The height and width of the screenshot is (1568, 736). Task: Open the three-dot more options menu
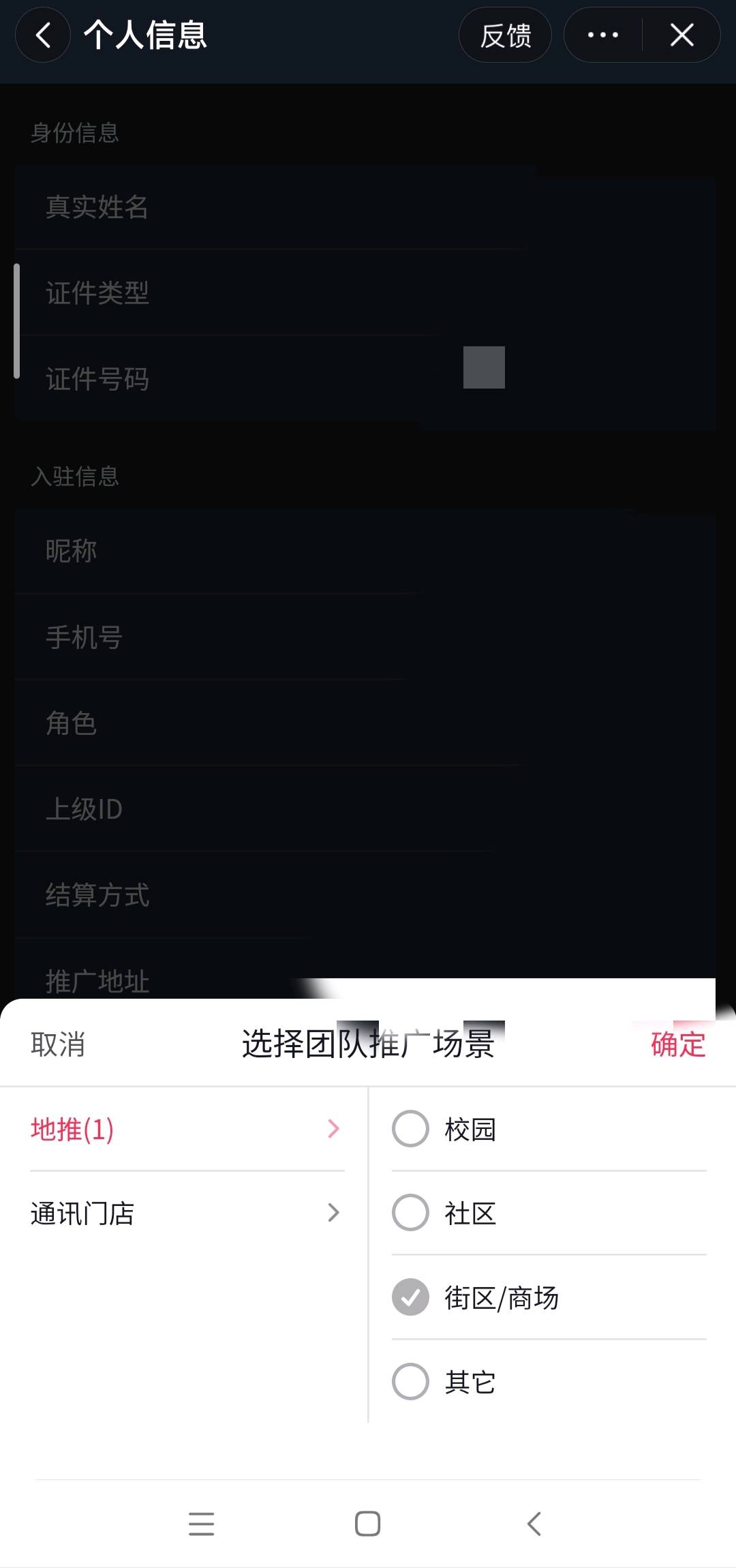click(x=603, y=35)
